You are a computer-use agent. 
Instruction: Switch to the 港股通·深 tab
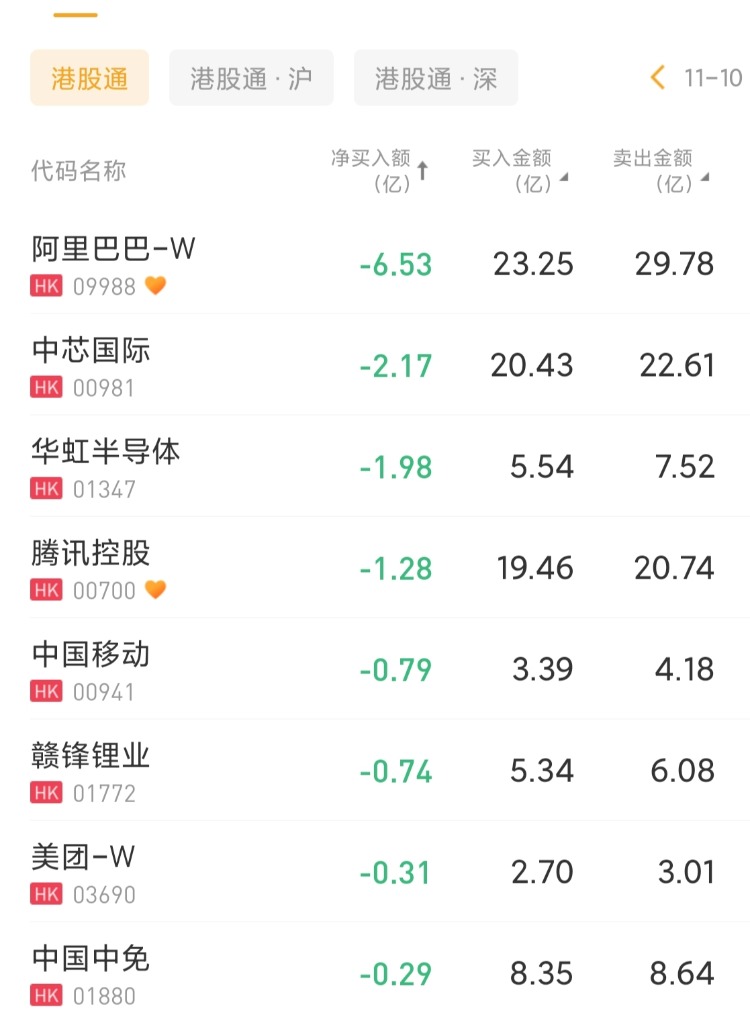[435, 78]
